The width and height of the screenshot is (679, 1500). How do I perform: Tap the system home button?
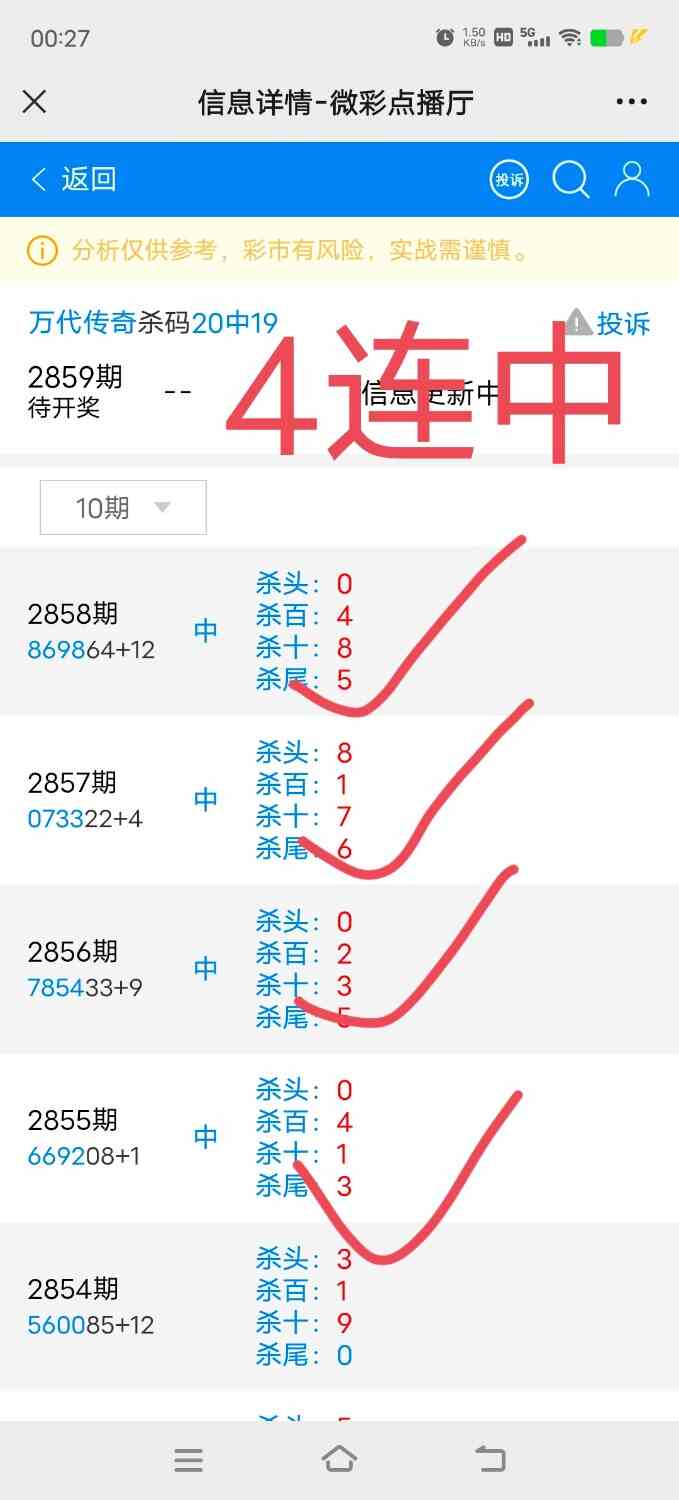click(x=339, y=1459)
